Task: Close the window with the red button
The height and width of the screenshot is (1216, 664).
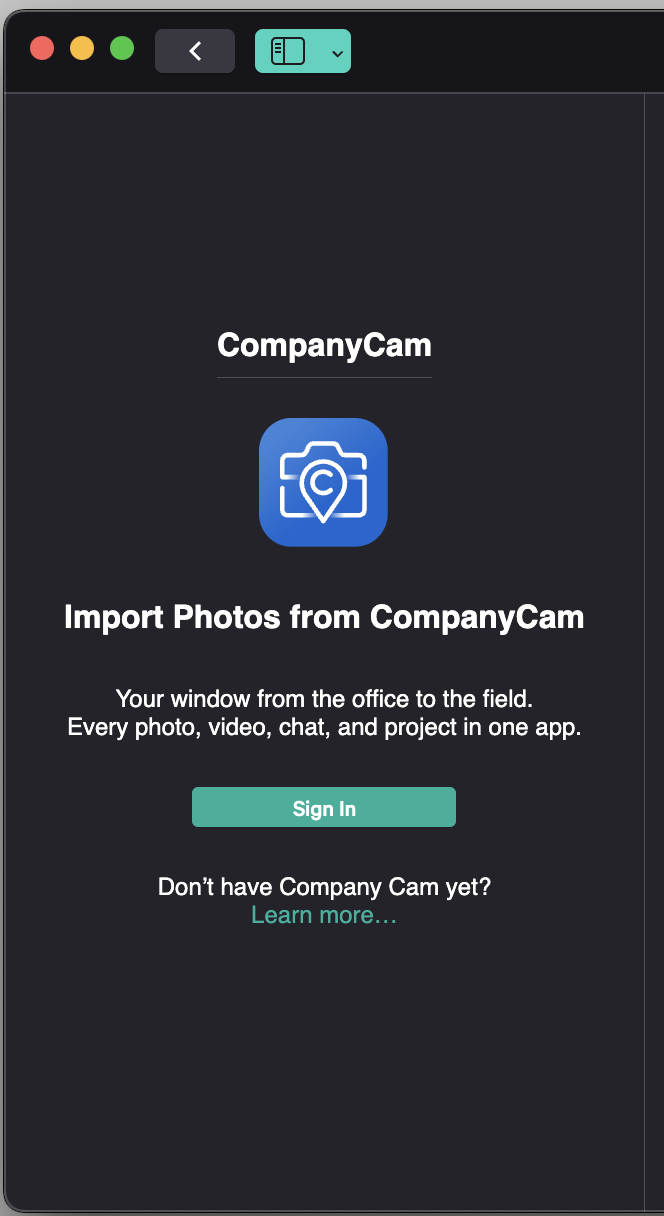Action: coord(42,48)
